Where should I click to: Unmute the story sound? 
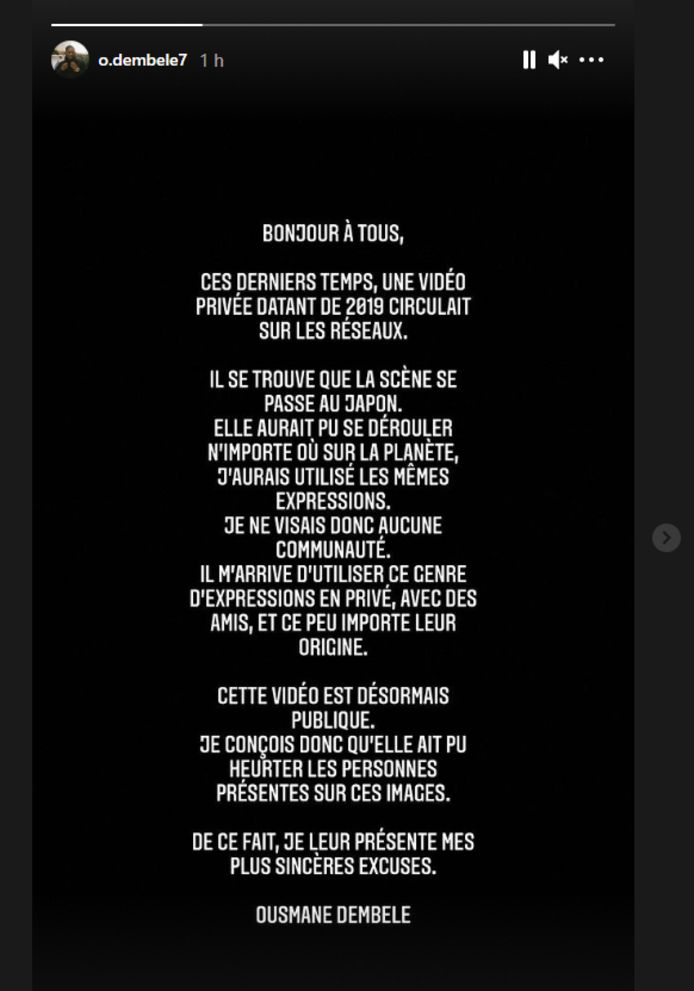(x=558, y=60)
